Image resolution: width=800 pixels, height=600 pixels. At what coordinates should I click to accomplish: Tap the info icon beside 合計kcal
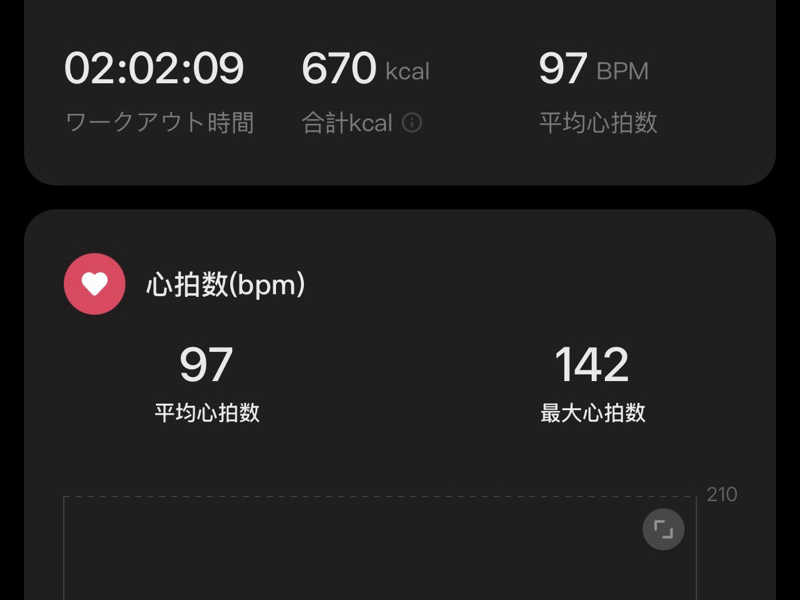(x=412, y=122)
